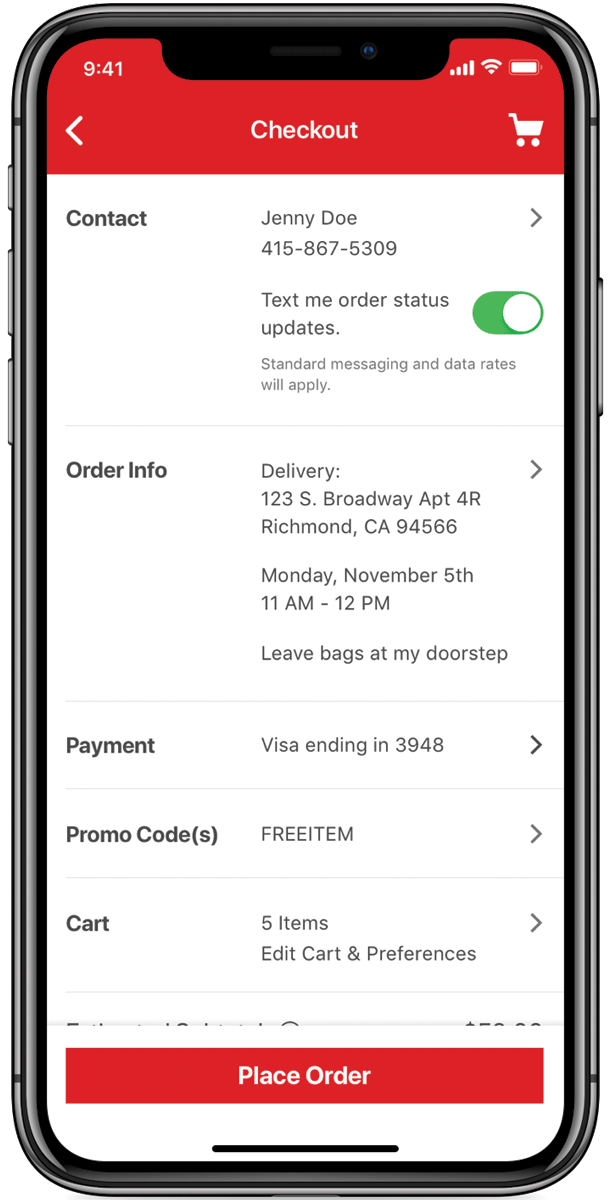Tap the Place Order button
The width and height of the screenshot is (610, 1200).
[305, 1076]
